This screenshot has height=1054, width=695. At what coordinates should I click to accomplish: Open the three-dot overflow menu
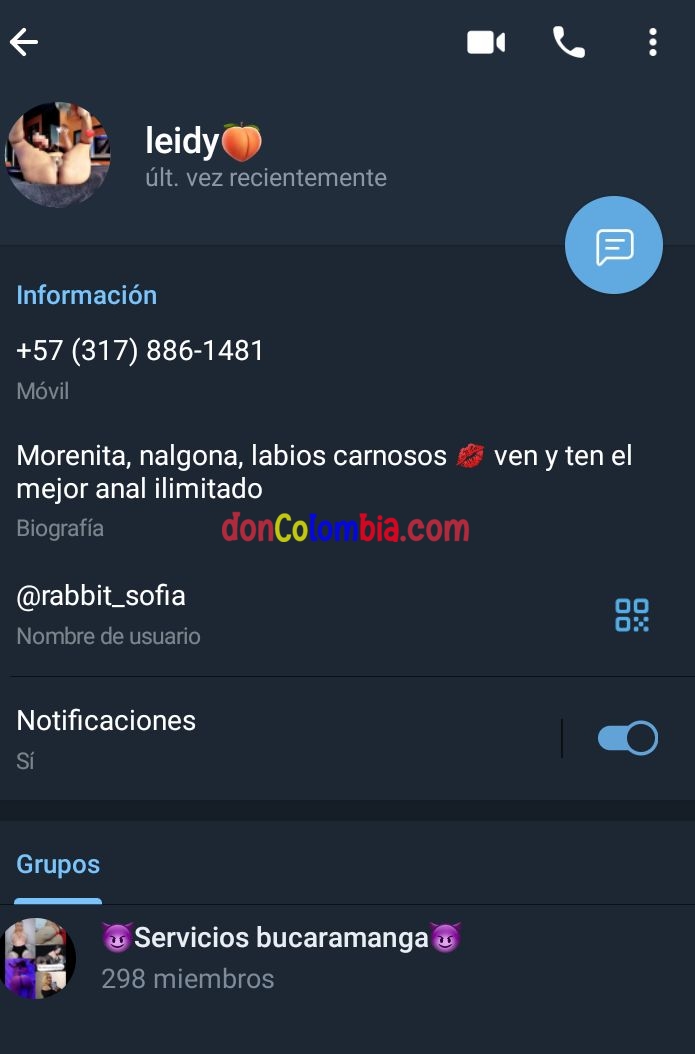point(652,42)
